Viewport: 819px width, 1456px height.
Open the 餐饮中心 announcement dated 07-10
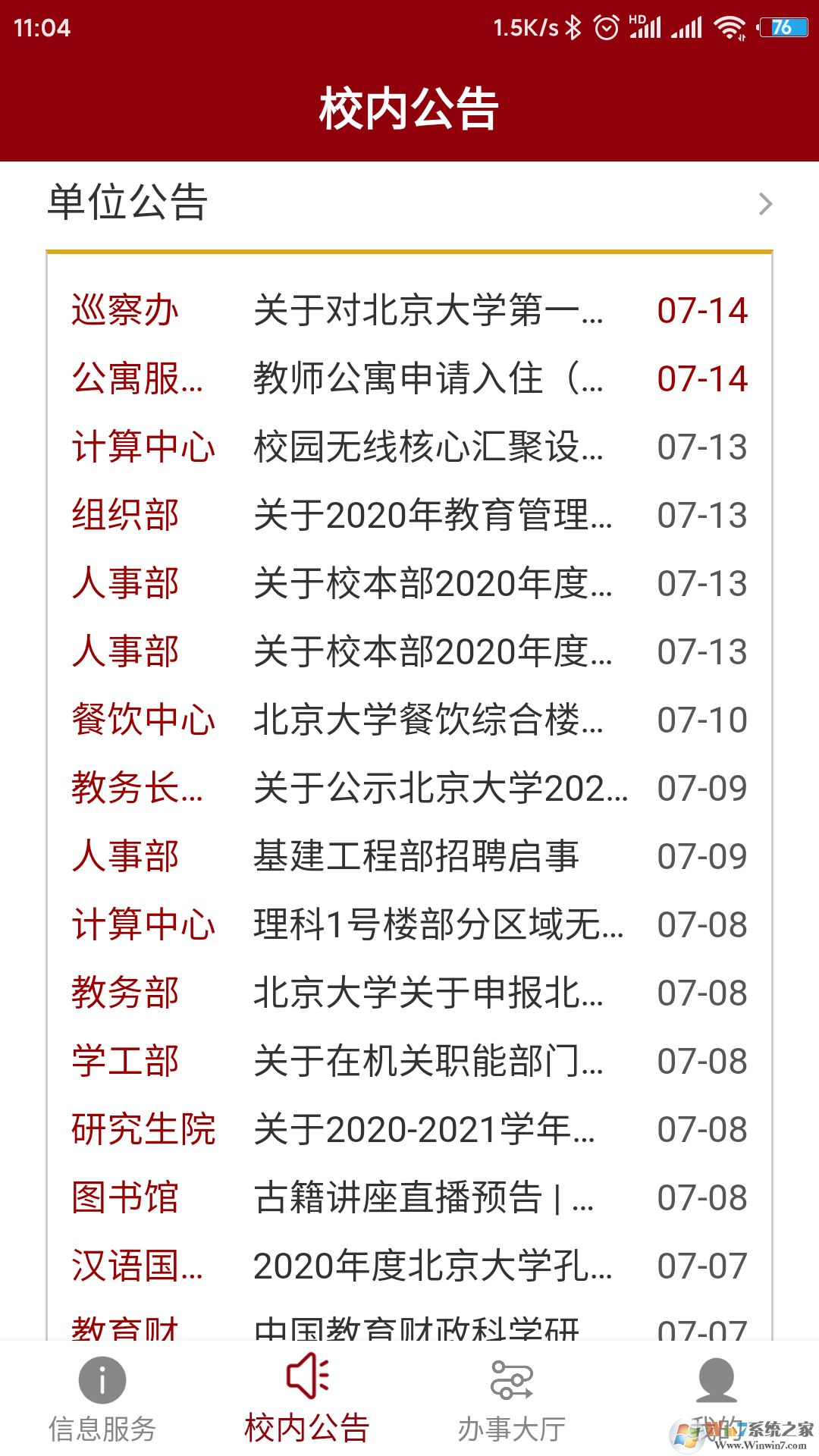(409, 719)
